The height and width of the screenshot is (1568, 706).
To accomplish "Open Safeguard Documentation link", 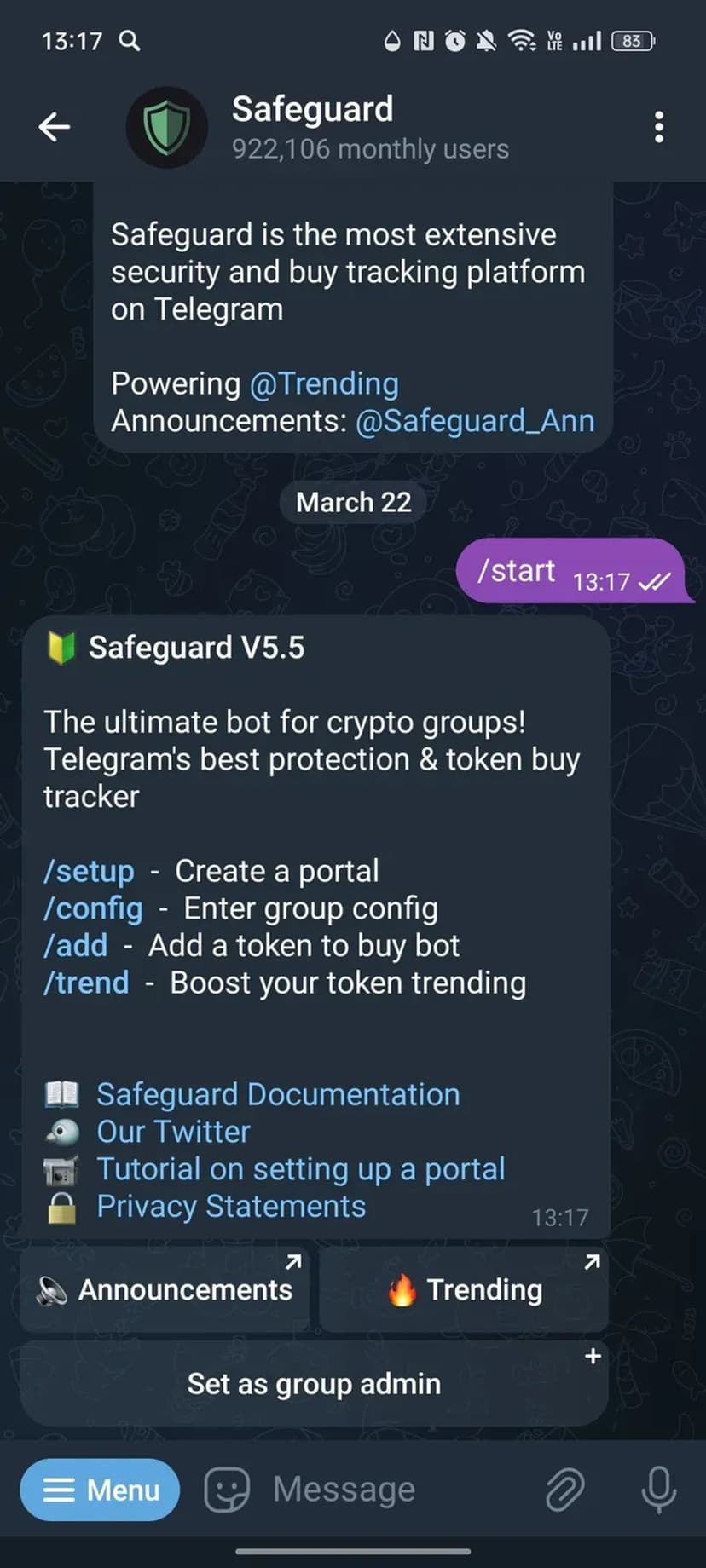I will (278, 1095).
